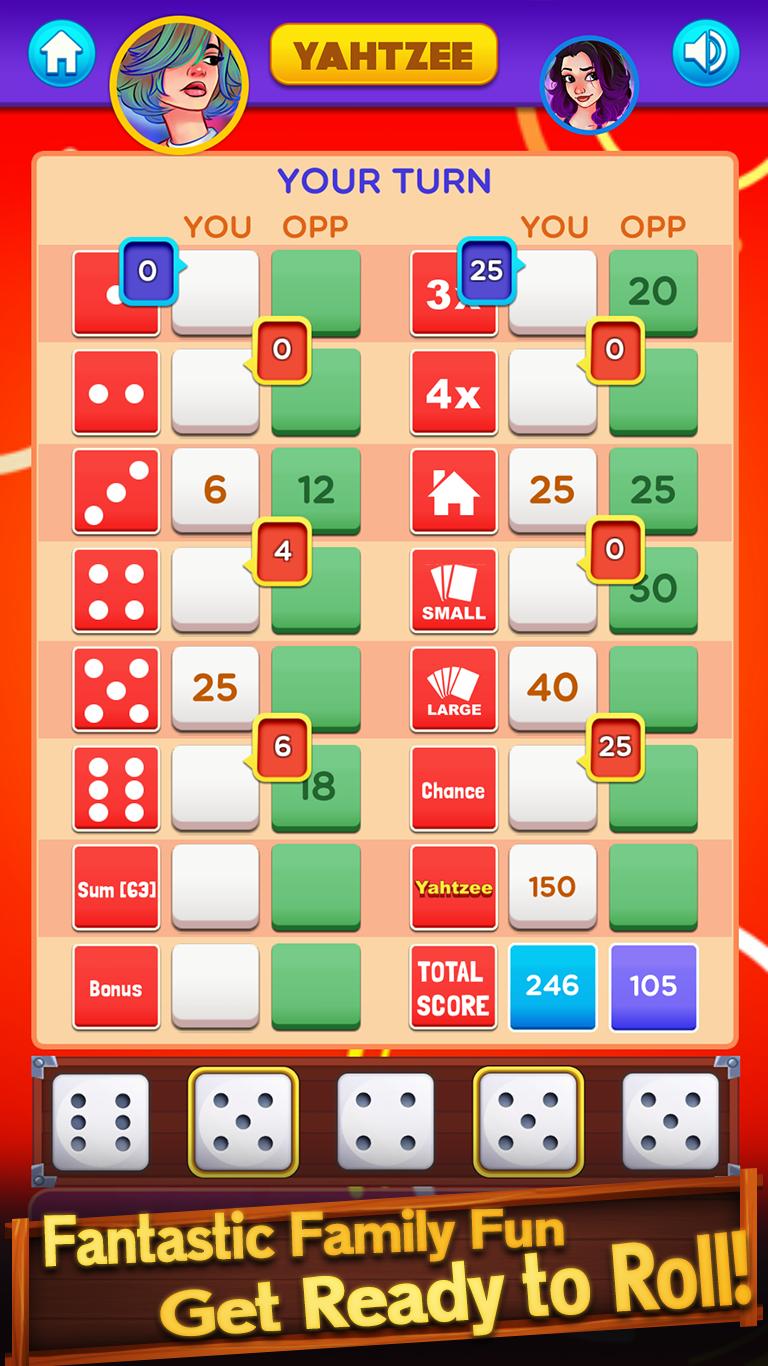768x1366 pixels.
Task: View the opponent's avatar profile
Action: click(x=589, y=86)
